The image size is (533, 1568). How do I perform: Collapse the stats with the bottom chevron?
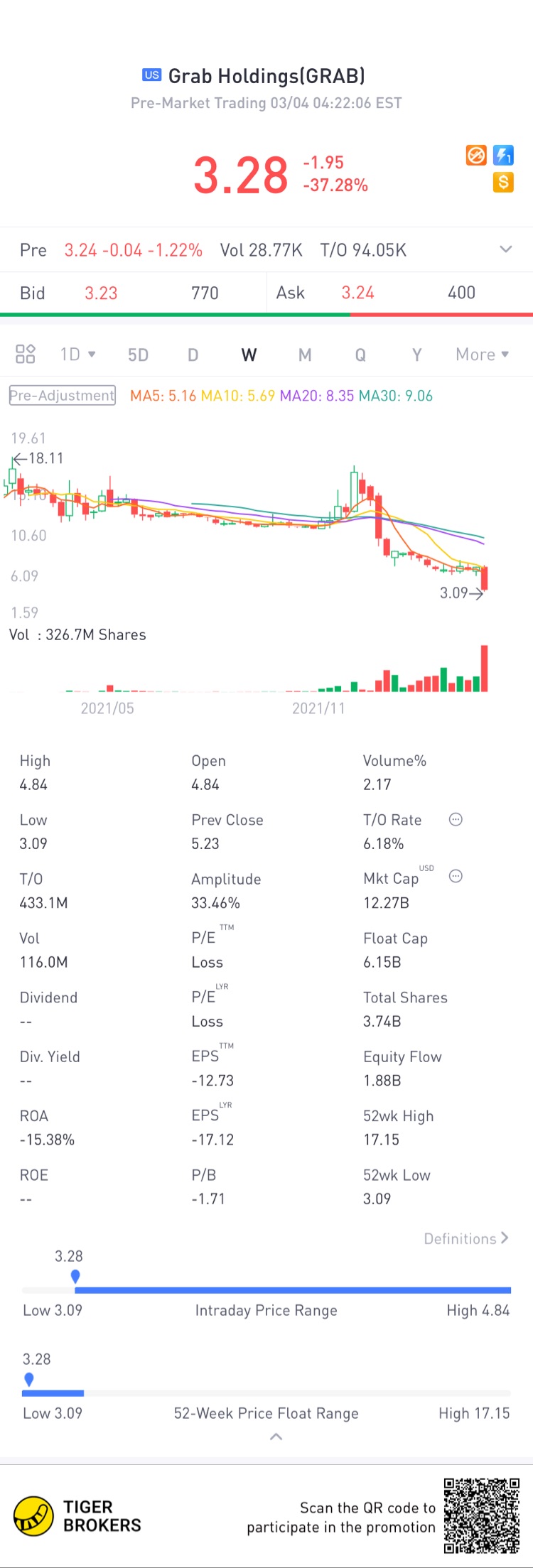pyautogui.click(x=276, y=1437)
